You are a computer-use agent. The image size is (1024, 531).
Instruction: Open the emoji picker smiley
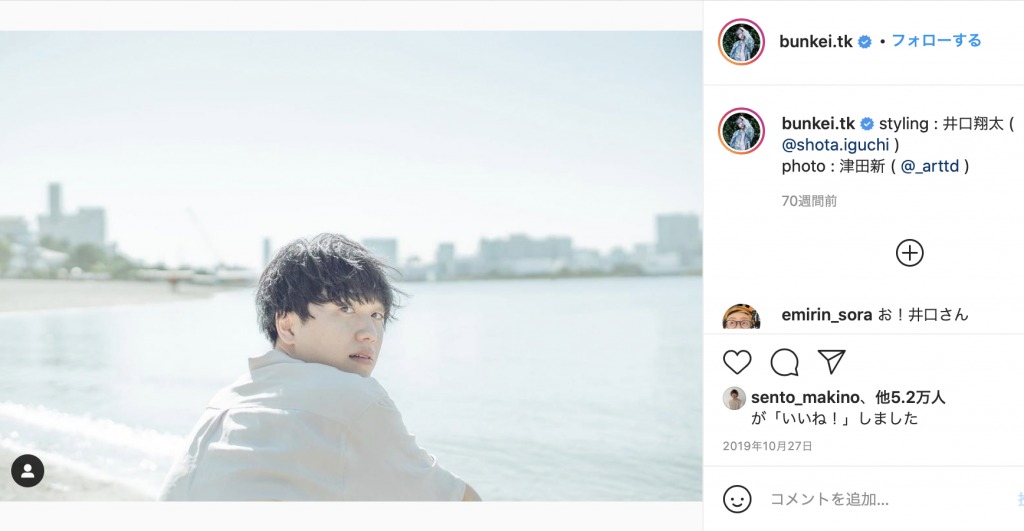(737, 498)
